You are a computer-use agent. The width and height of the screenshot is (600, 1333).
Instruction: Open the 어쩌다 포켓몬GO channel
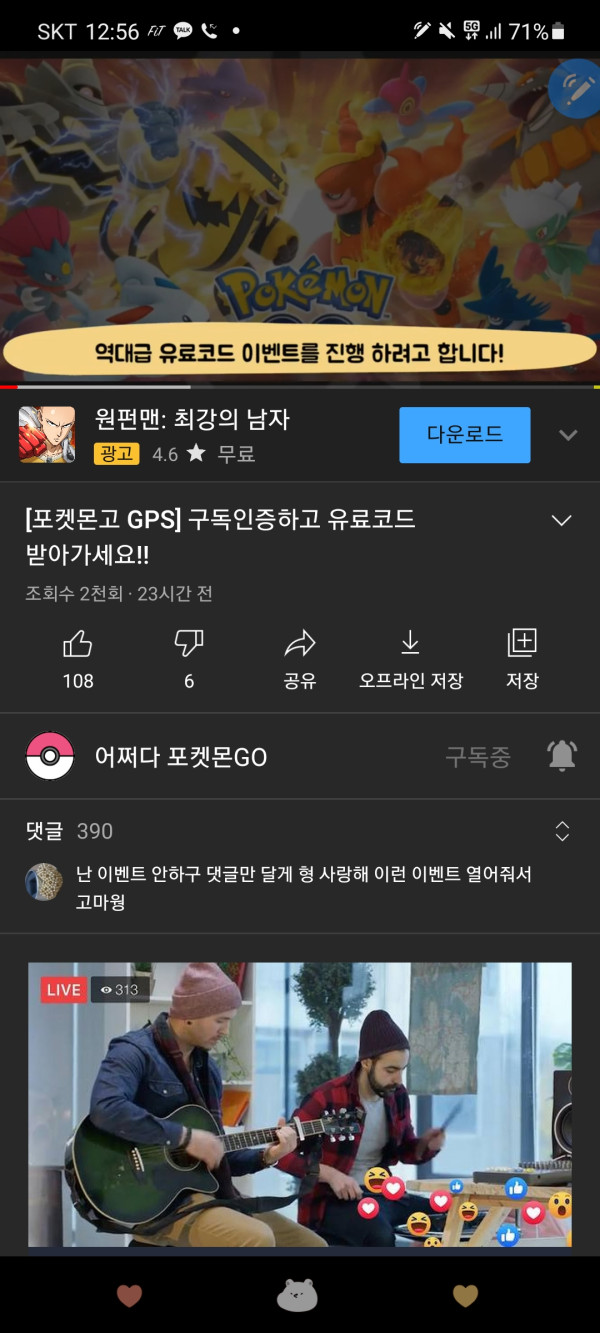(180, 757)
